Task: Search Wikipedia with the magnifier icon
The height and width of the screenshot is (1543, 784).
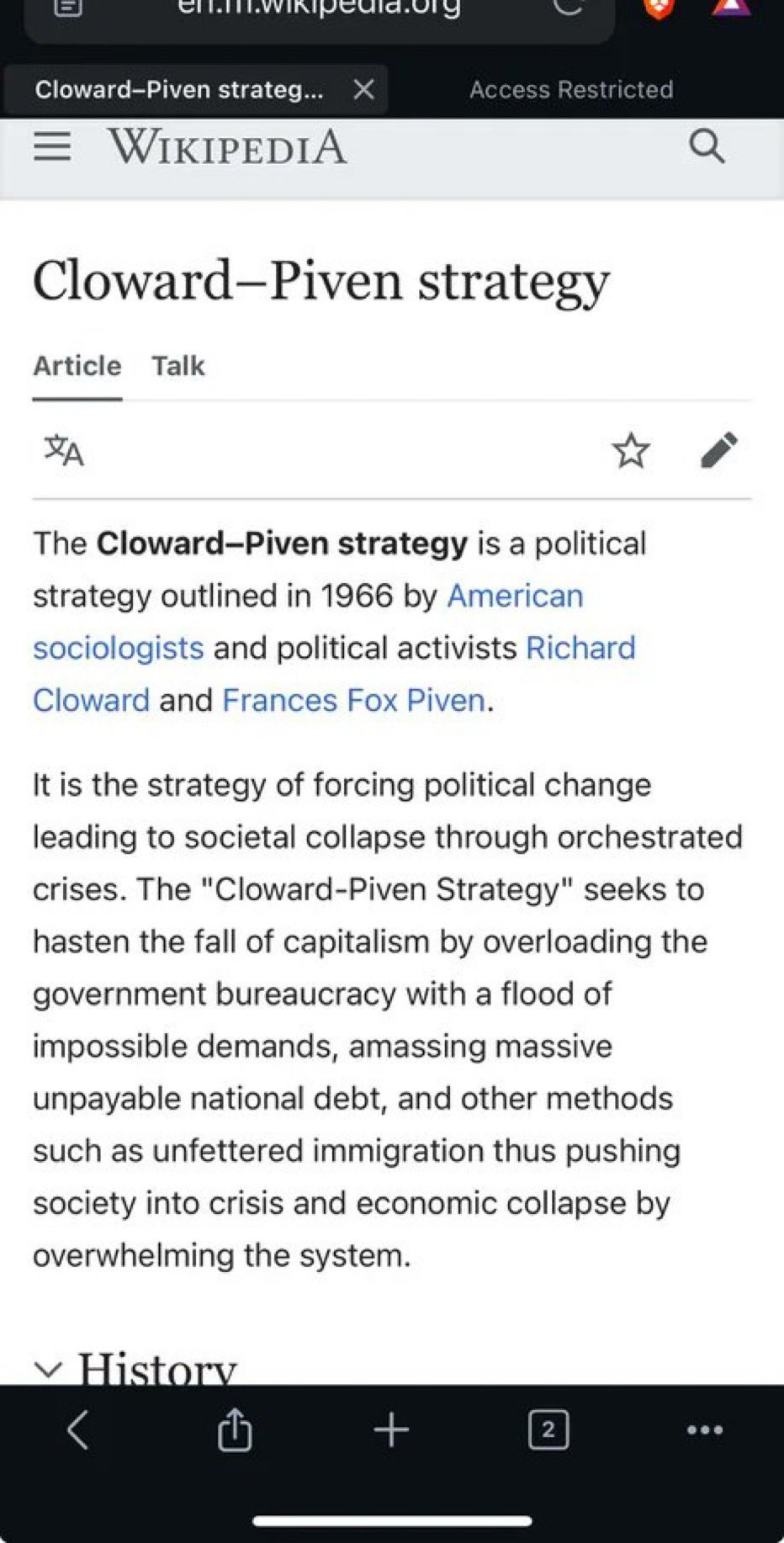Action: point(707,146)
